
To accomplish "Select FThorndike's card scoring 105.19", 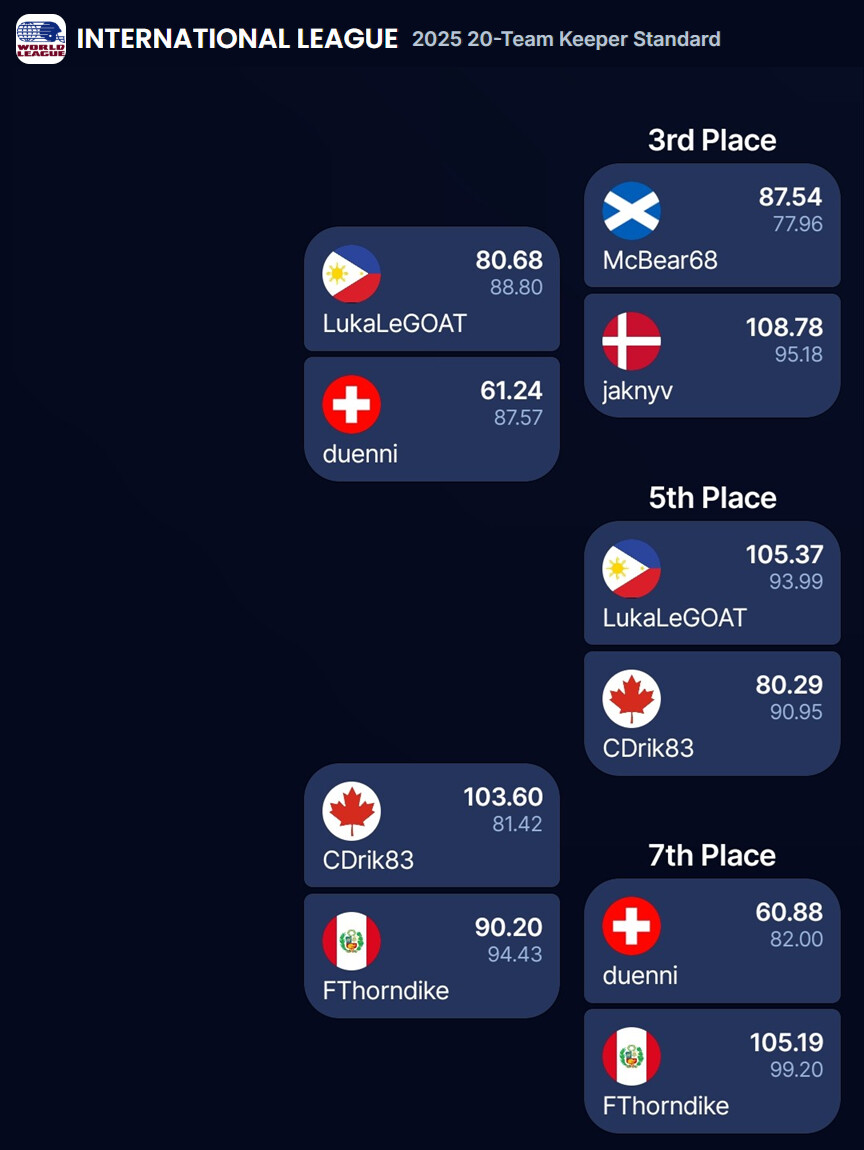I will [712, 1070].
